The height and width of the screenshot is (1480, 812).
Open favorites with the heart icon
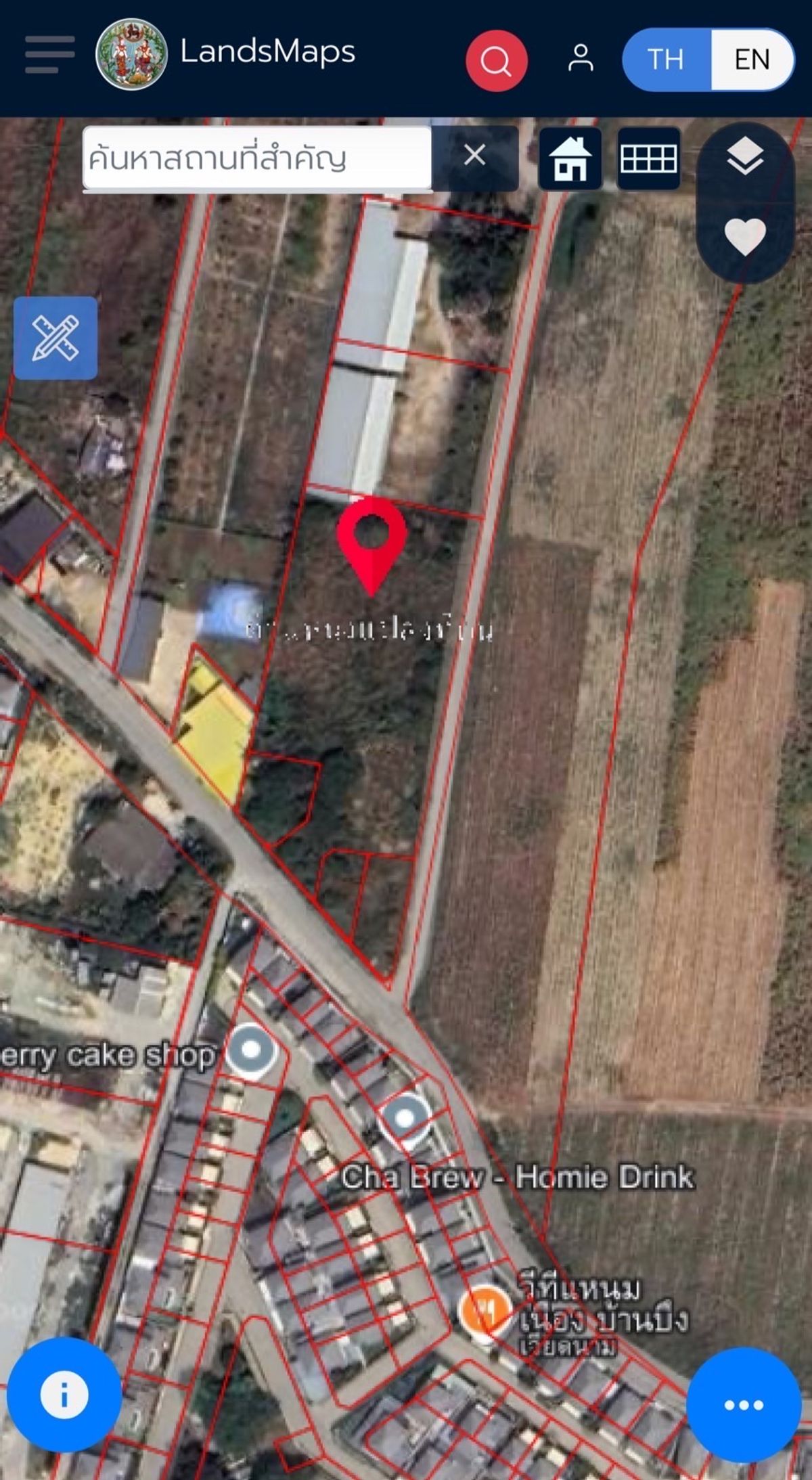[745, 237]
